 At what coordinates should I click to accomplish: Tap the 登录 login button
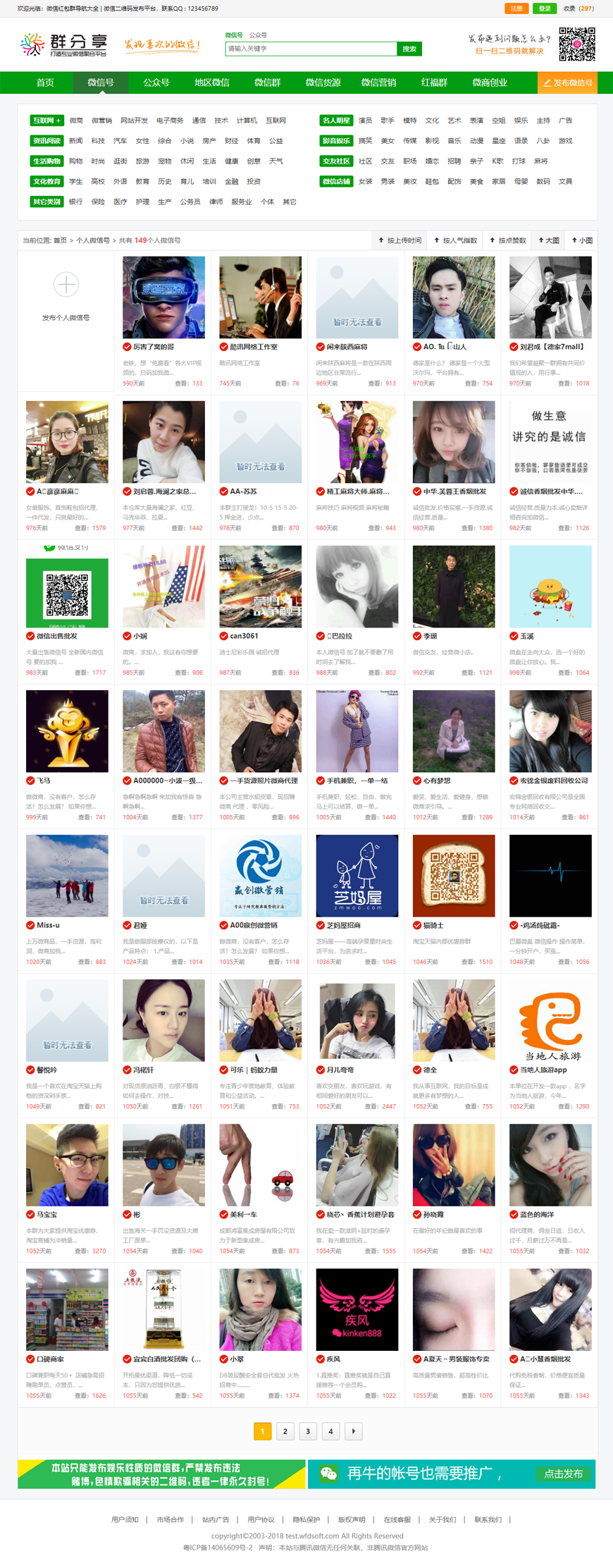click(x=544, y=8)
